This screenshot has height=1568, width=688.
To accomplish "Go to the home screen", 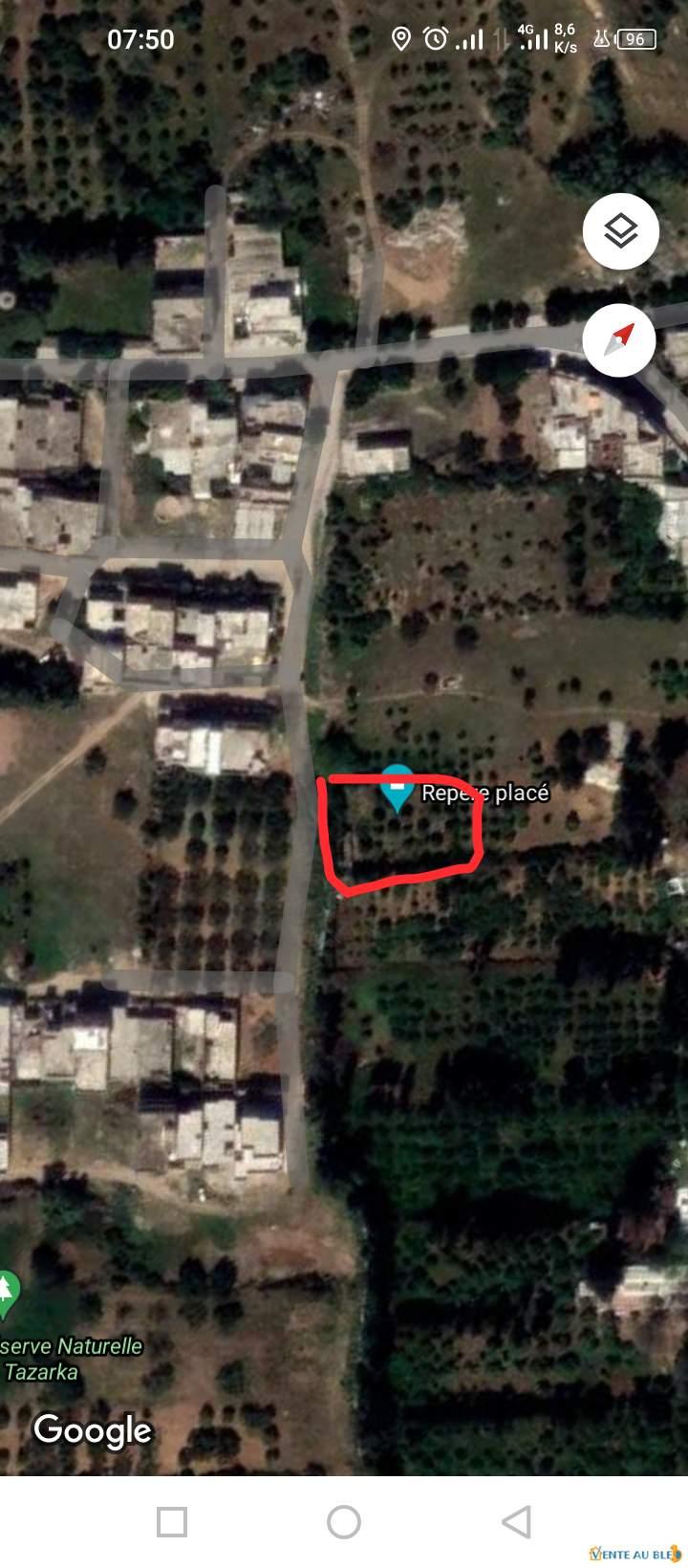I will tap(344, 1521).
